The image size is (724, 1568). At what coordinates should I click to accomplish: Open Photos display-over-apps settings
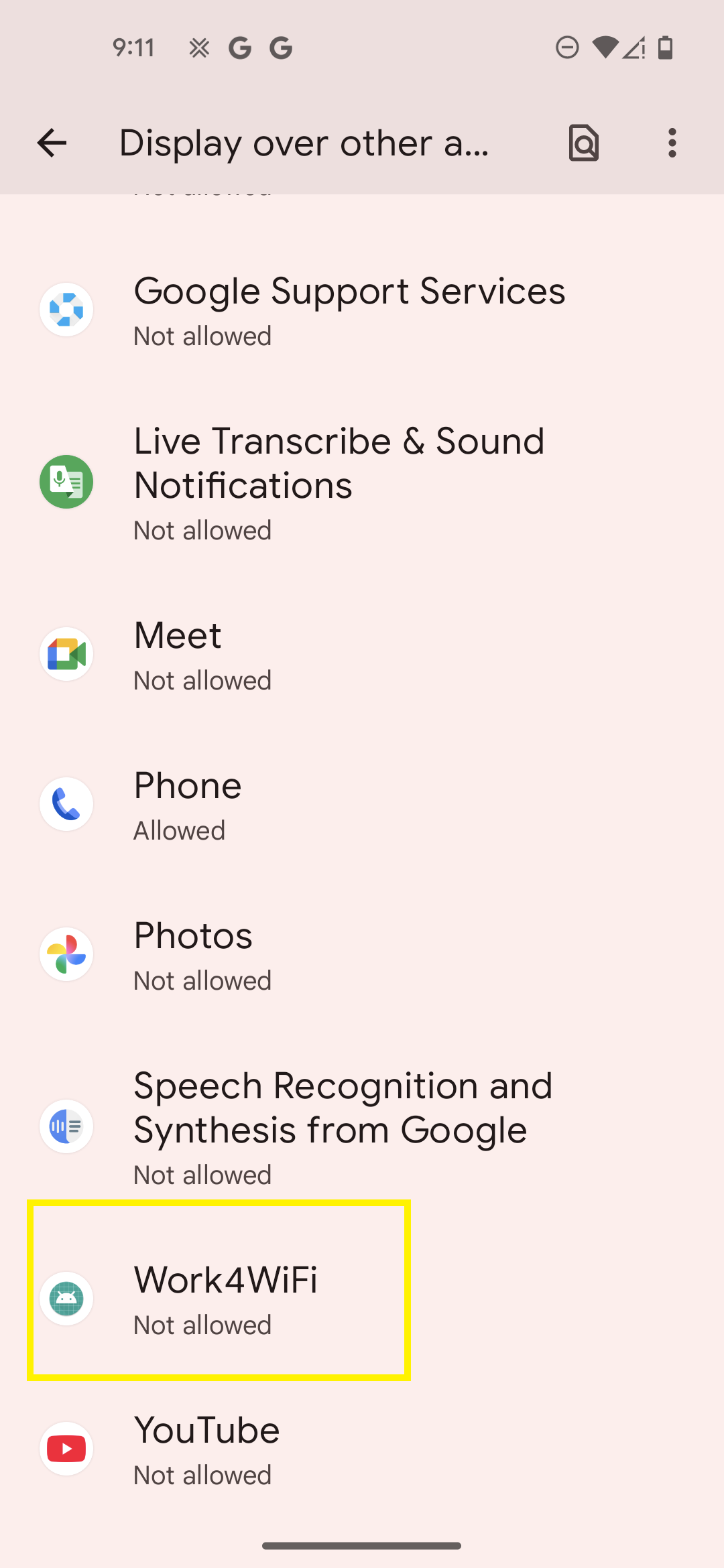point(362,954)
